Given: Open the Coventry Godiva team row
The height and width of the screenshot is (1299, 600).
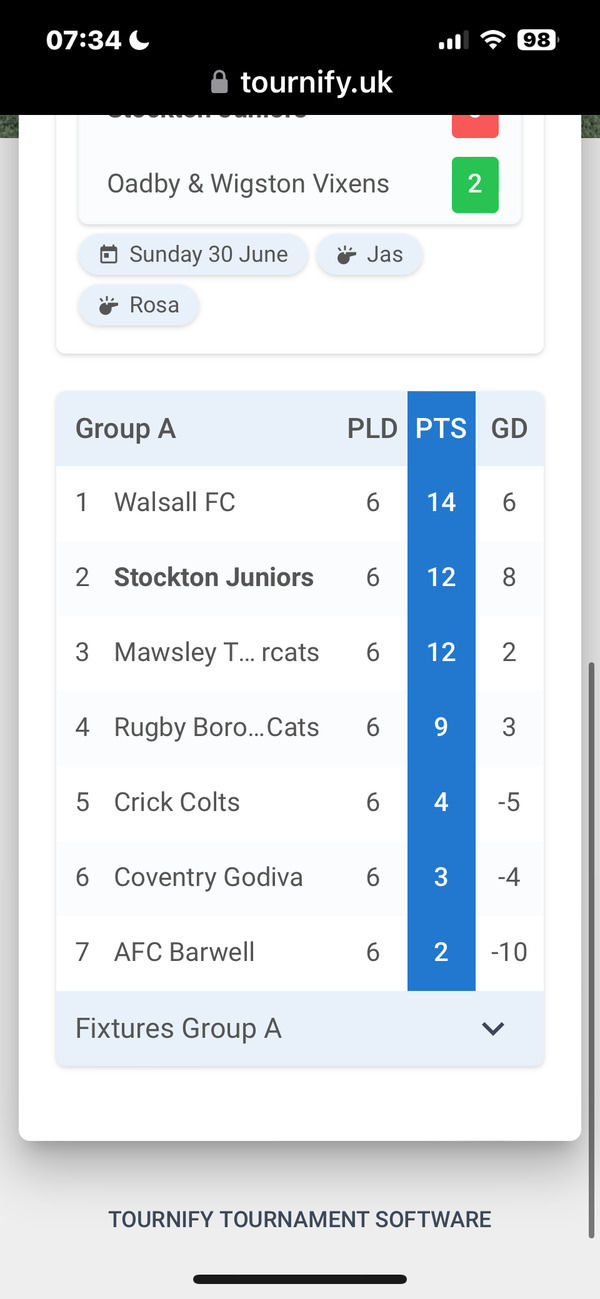Looking at the screenshot, I should [x=300, y=877].
